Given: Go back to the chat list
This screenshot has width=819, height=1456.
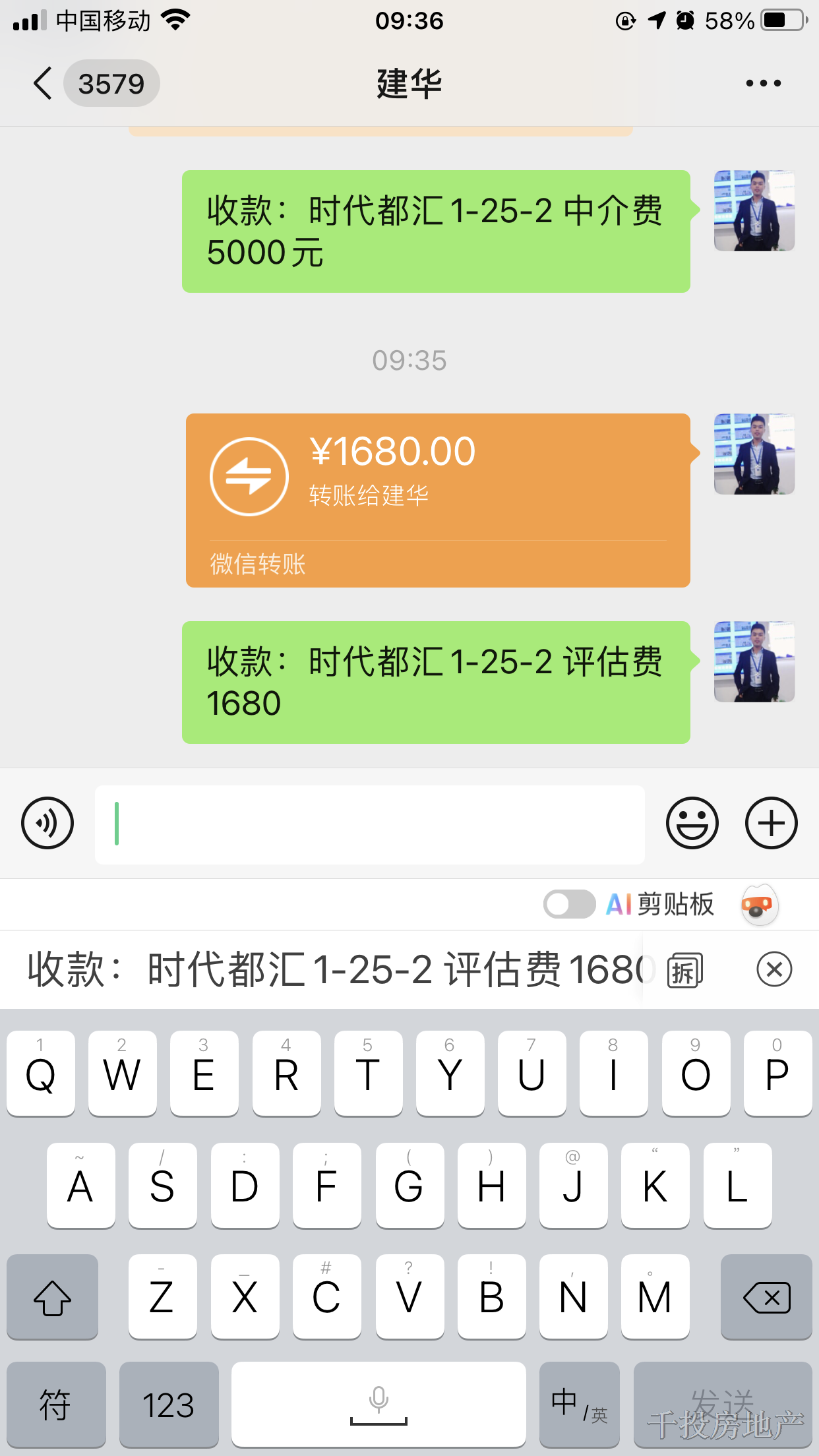Looking at the screenshot, I should [x=44, y=84].
